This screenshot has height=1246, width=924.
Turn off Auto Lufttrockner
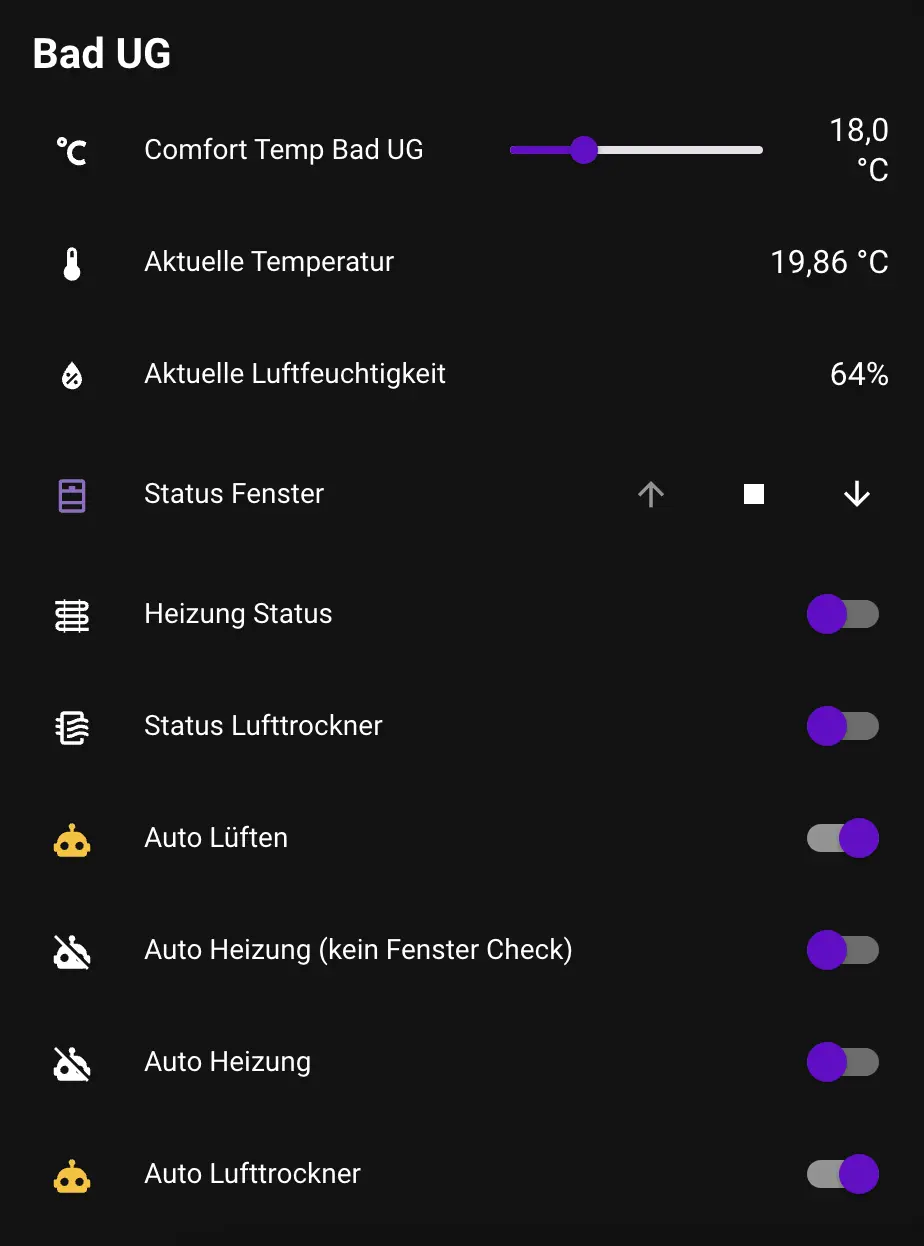[x=842, y=1174]
